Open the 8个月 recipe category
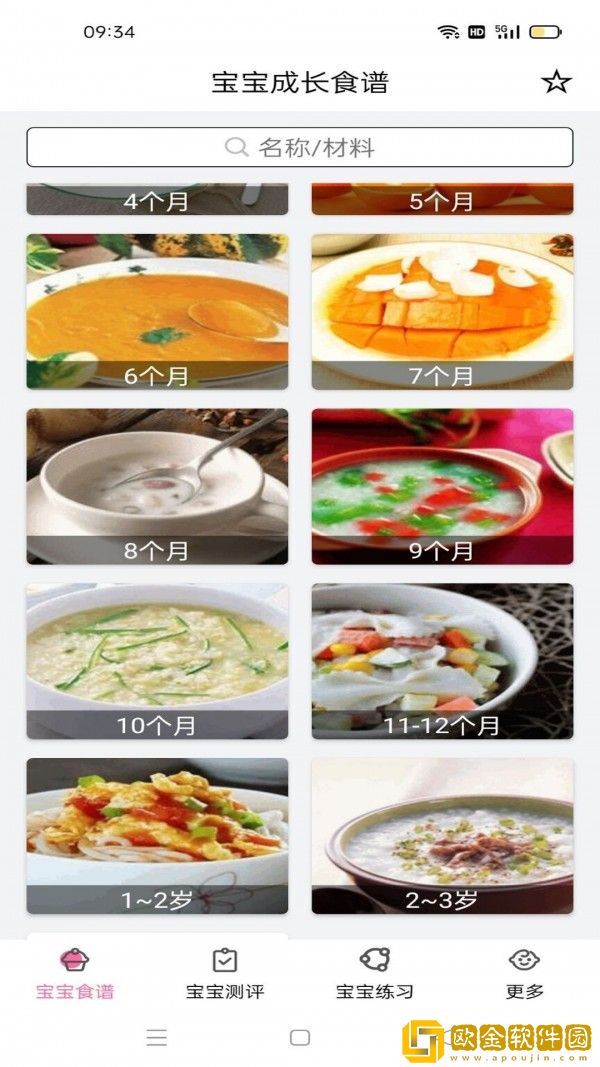Screen dimensions: 600x1067 tap(157, 486)
